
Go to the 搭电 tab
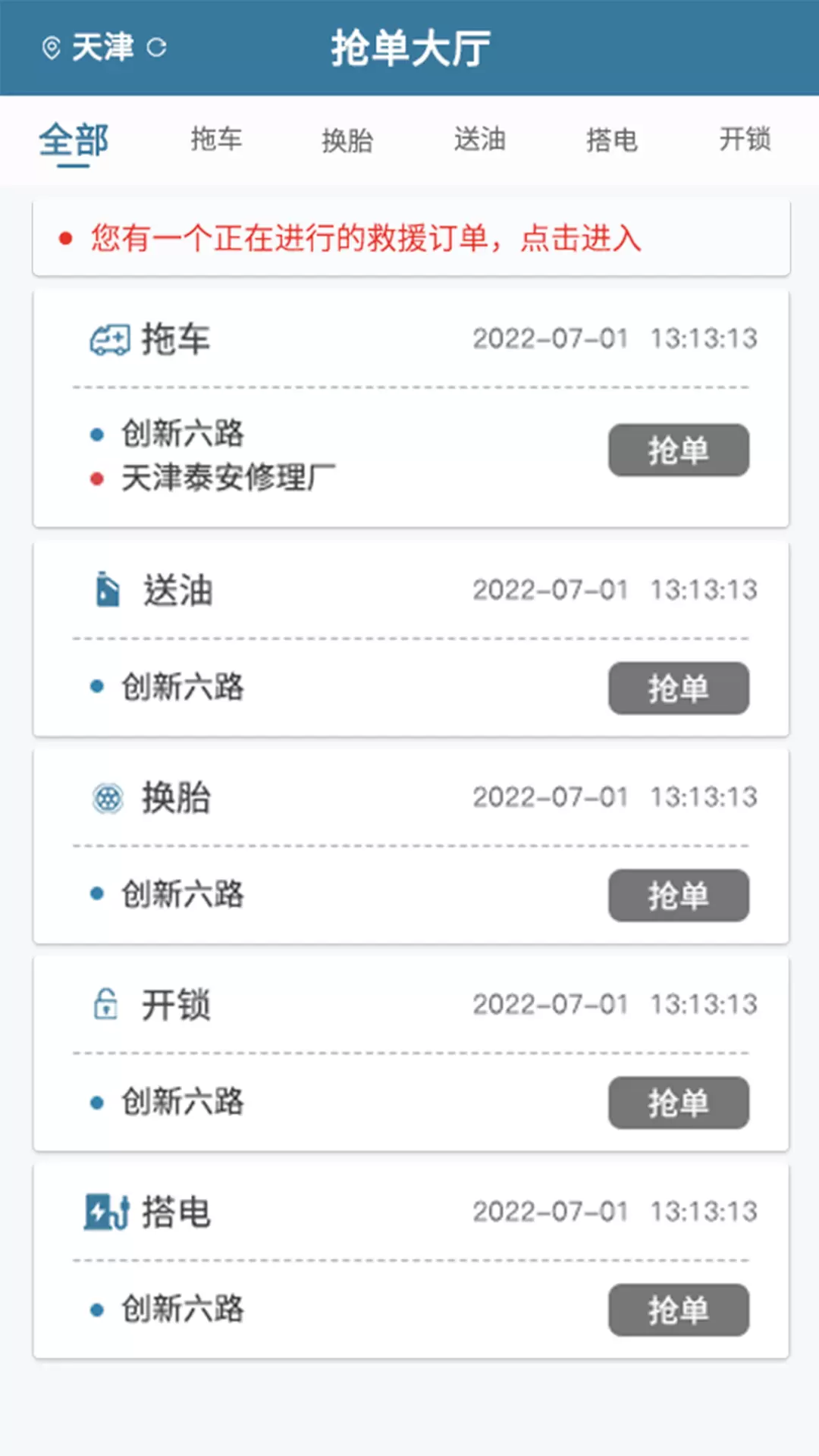pyautogui.click(x=612, y=140)
